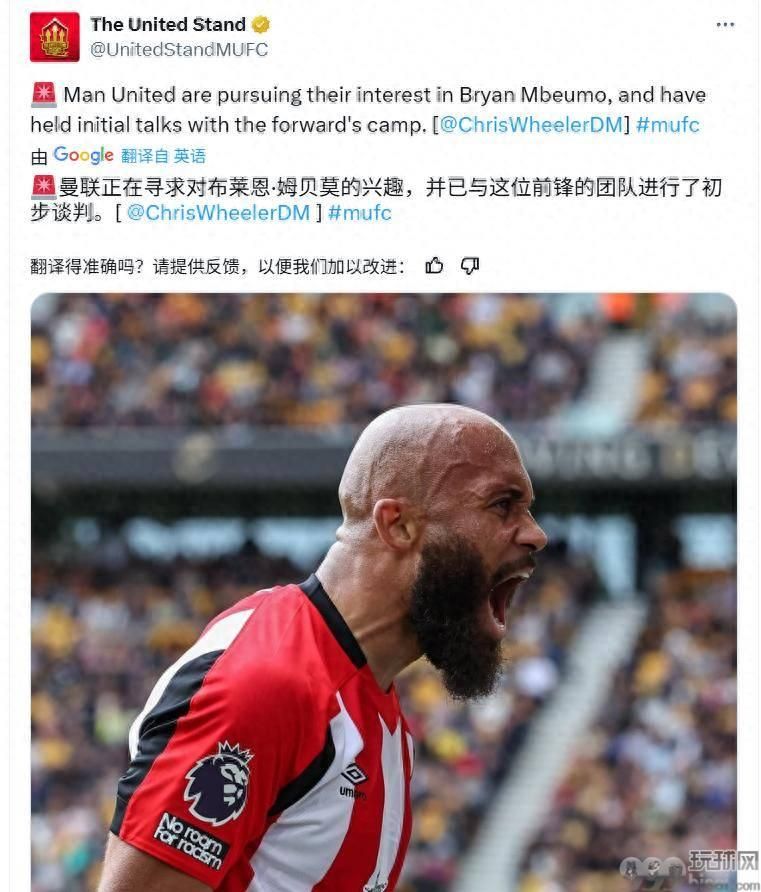Give the translation a thumbs down

pos(470,266)
